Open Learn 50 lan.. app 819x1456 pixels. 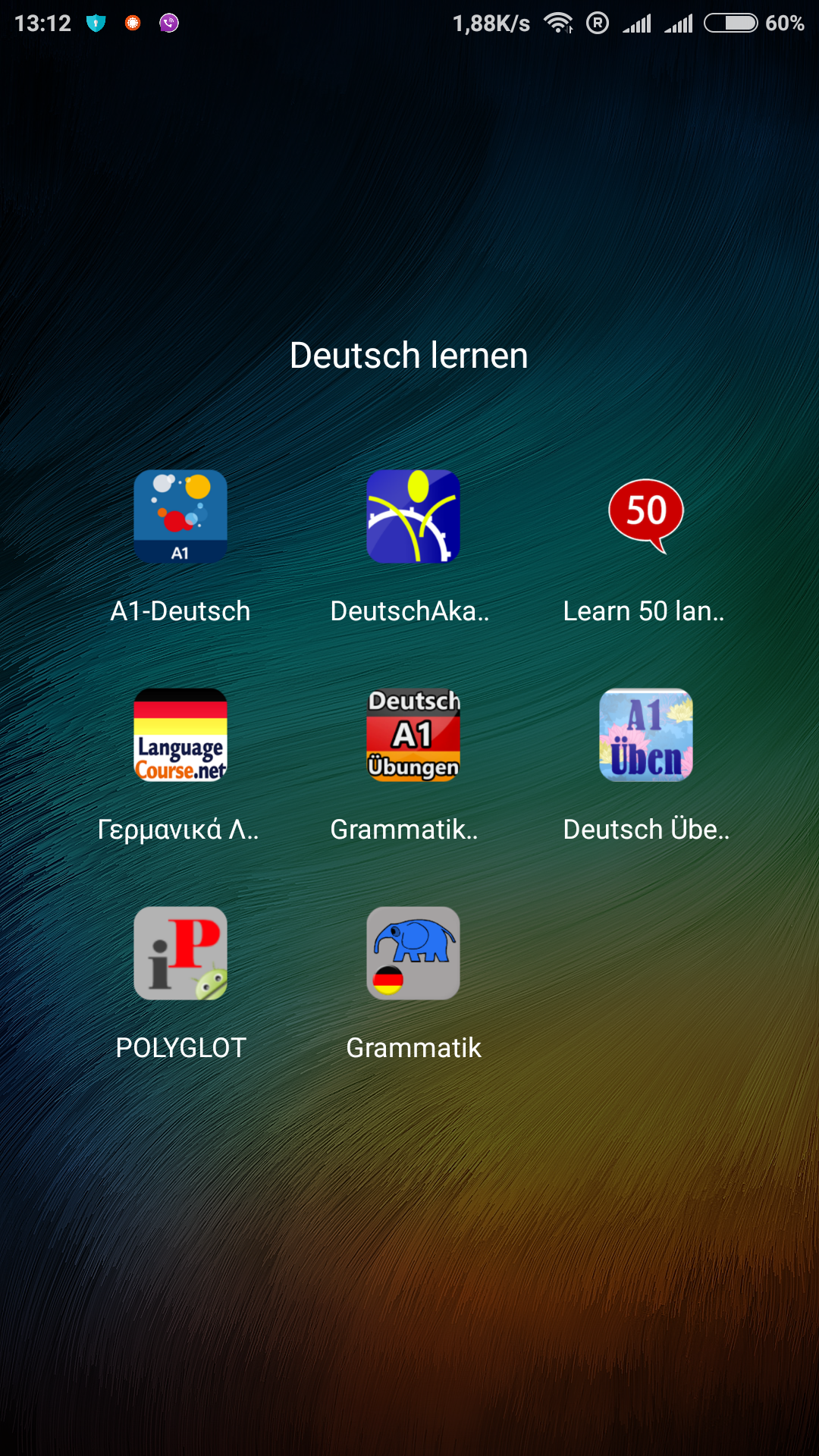(x=646, y=516)
